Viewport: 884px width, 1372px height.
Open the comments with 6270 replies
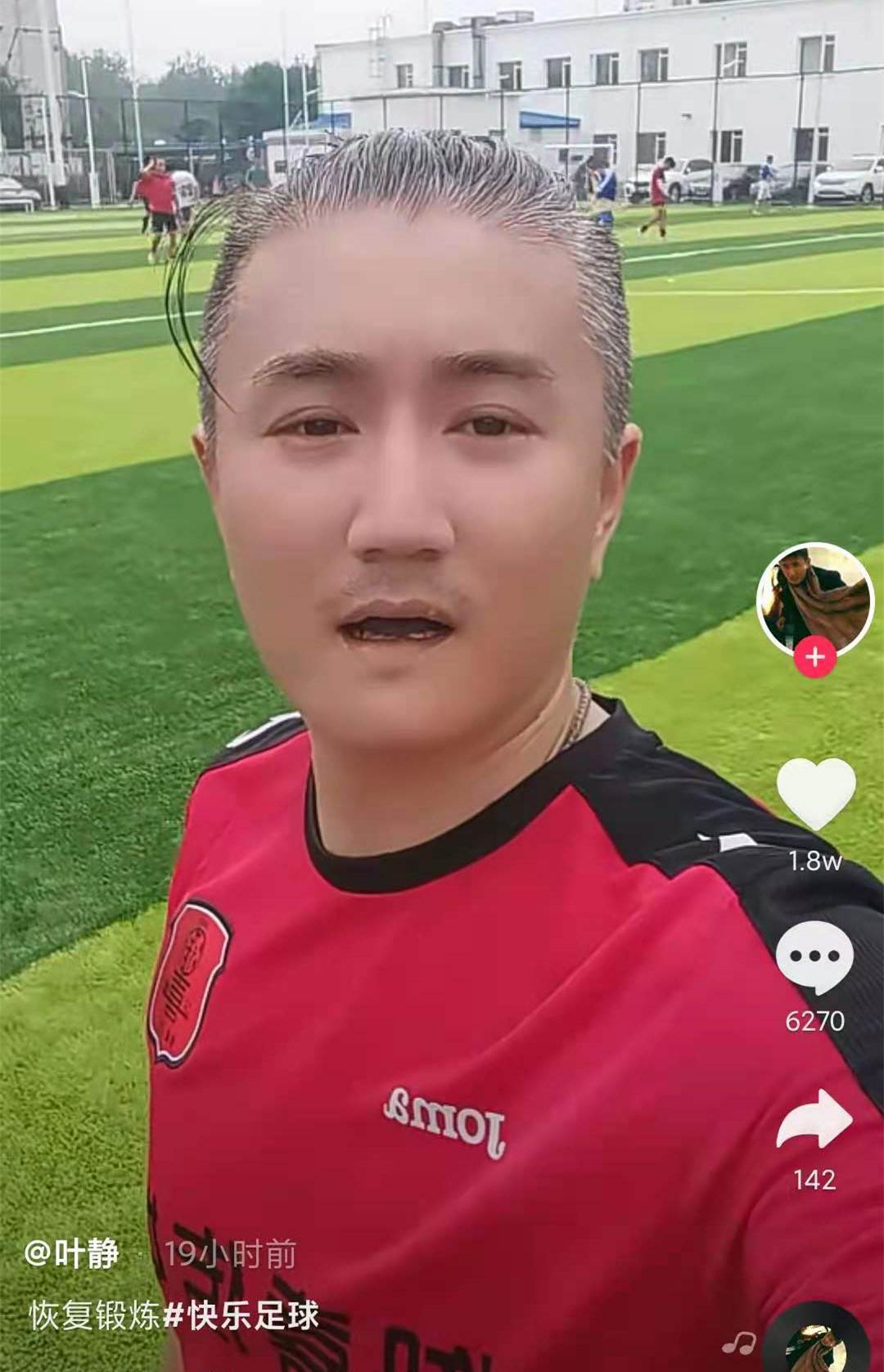[x=814, y=956]
